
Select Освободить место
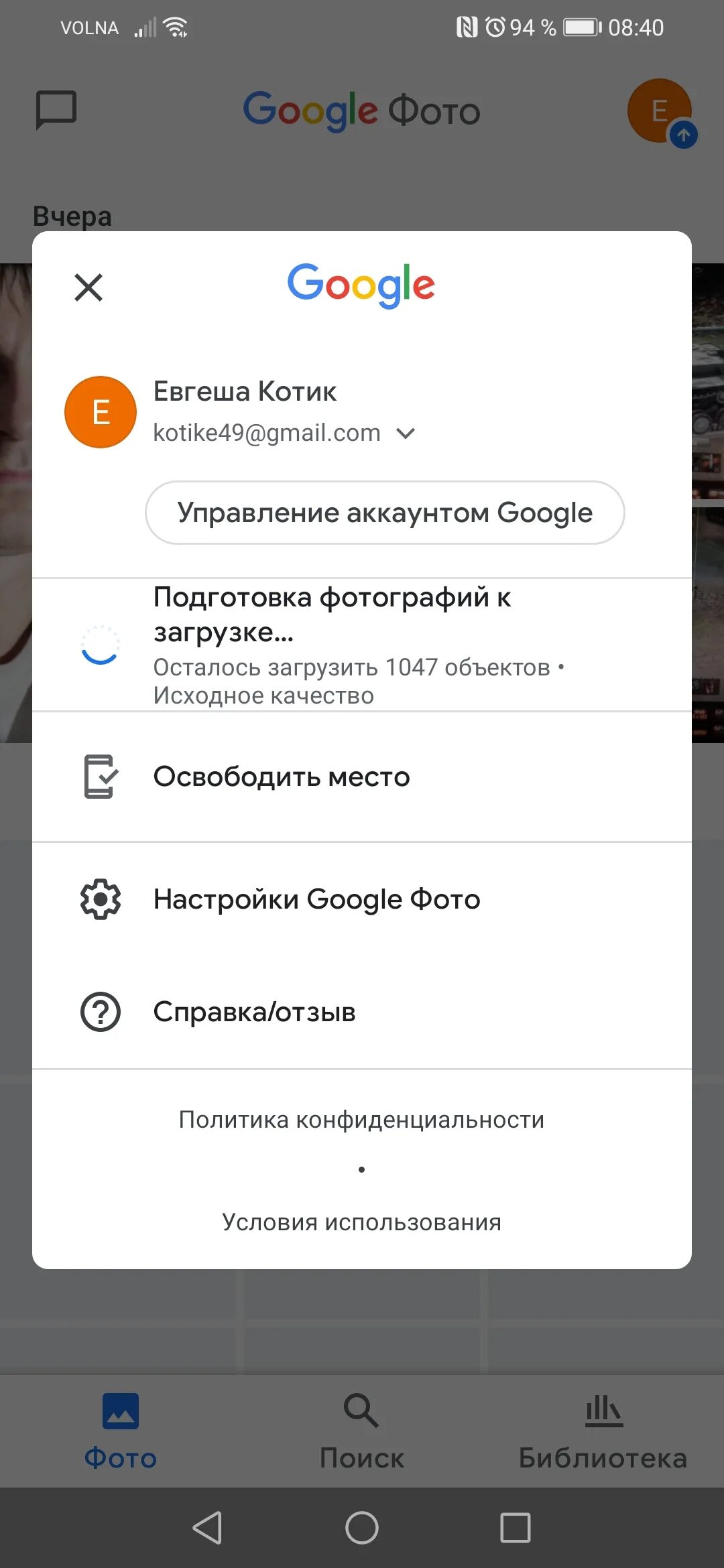tap(362, 777)
